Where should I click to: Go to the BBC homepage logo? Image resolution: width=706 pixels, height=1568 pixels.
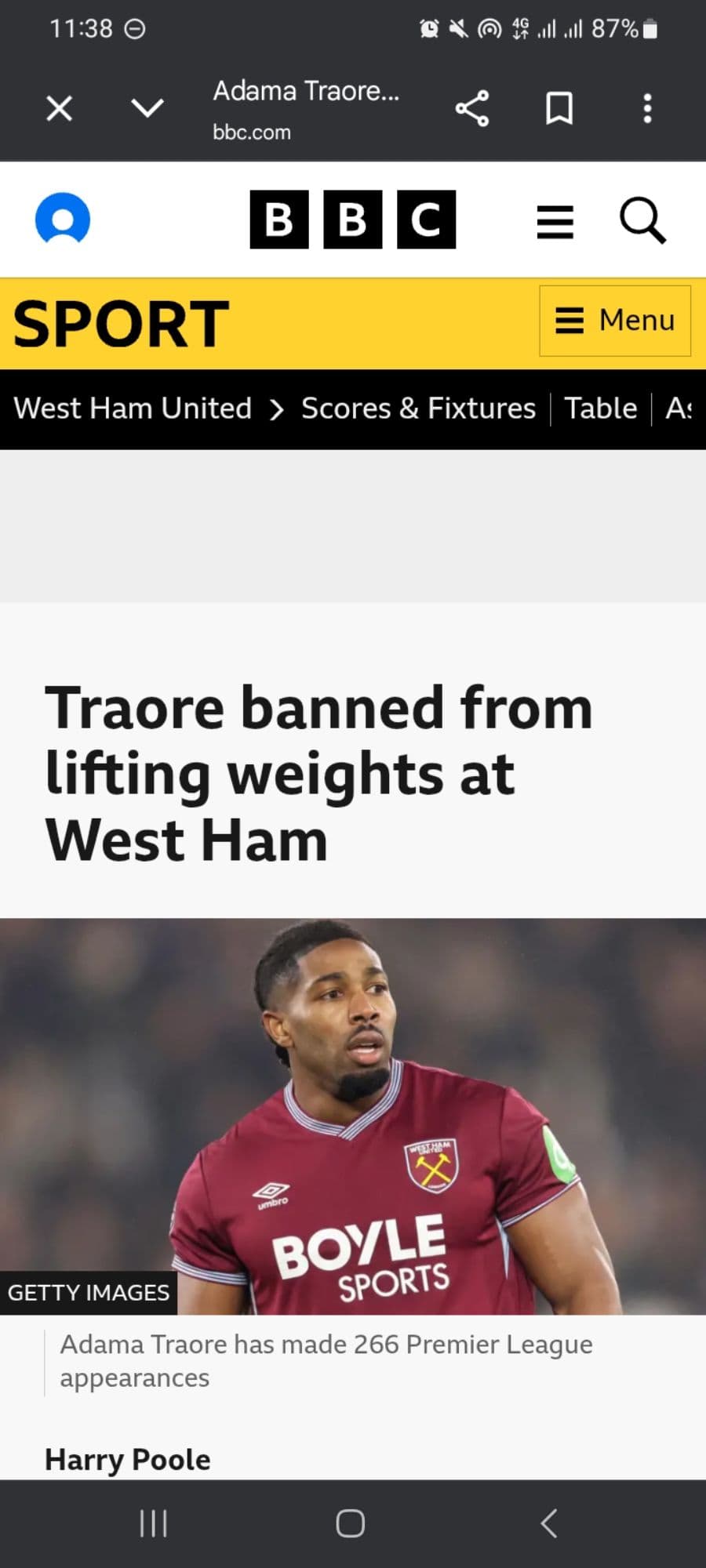tap(352, 220)
